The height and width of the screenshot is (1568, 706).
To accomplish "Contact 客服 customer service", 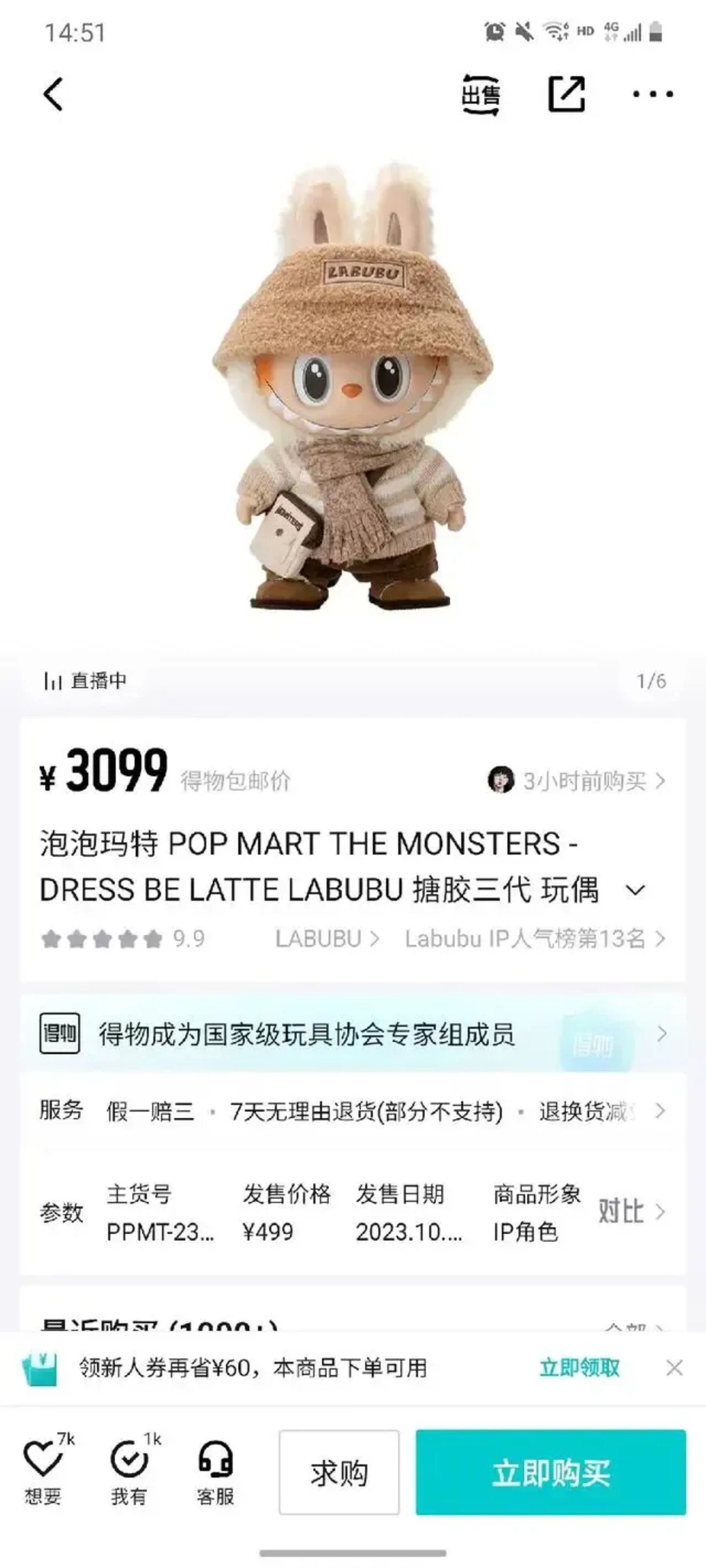I will pos(215,1471).
